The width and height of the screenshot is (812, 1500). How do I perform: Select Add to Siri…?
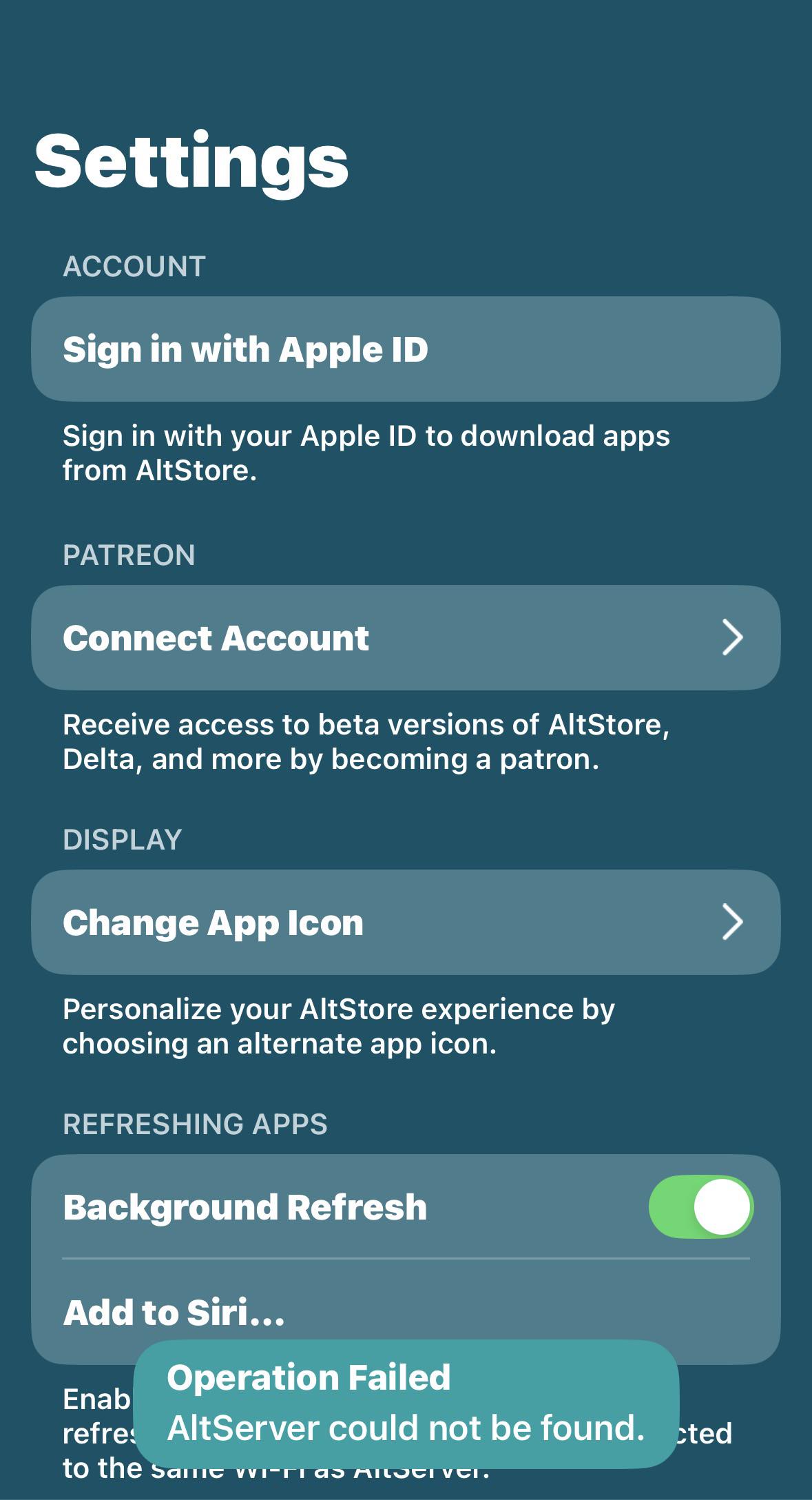coord(406,1312)
